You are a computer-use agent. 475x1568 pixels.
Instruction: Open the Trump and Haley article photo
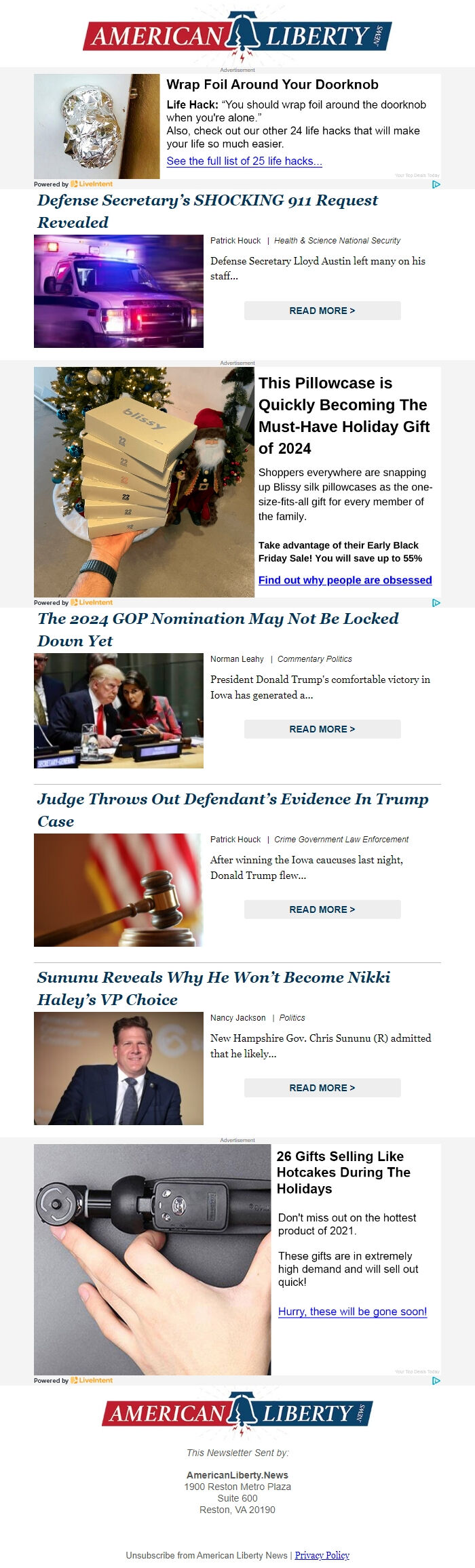(x=119, y=710)
